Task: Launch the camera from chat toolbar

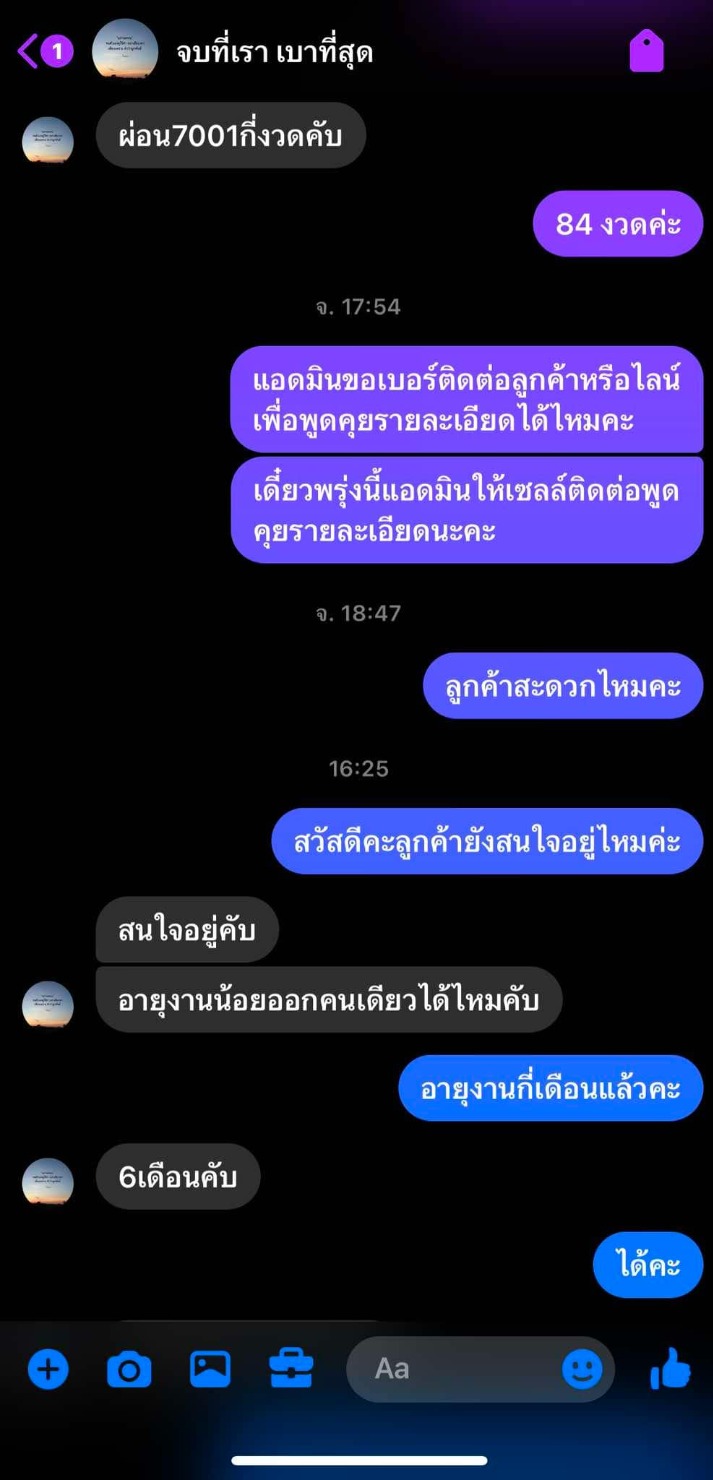Action: pyautogui.click(x=129, y=1369)
